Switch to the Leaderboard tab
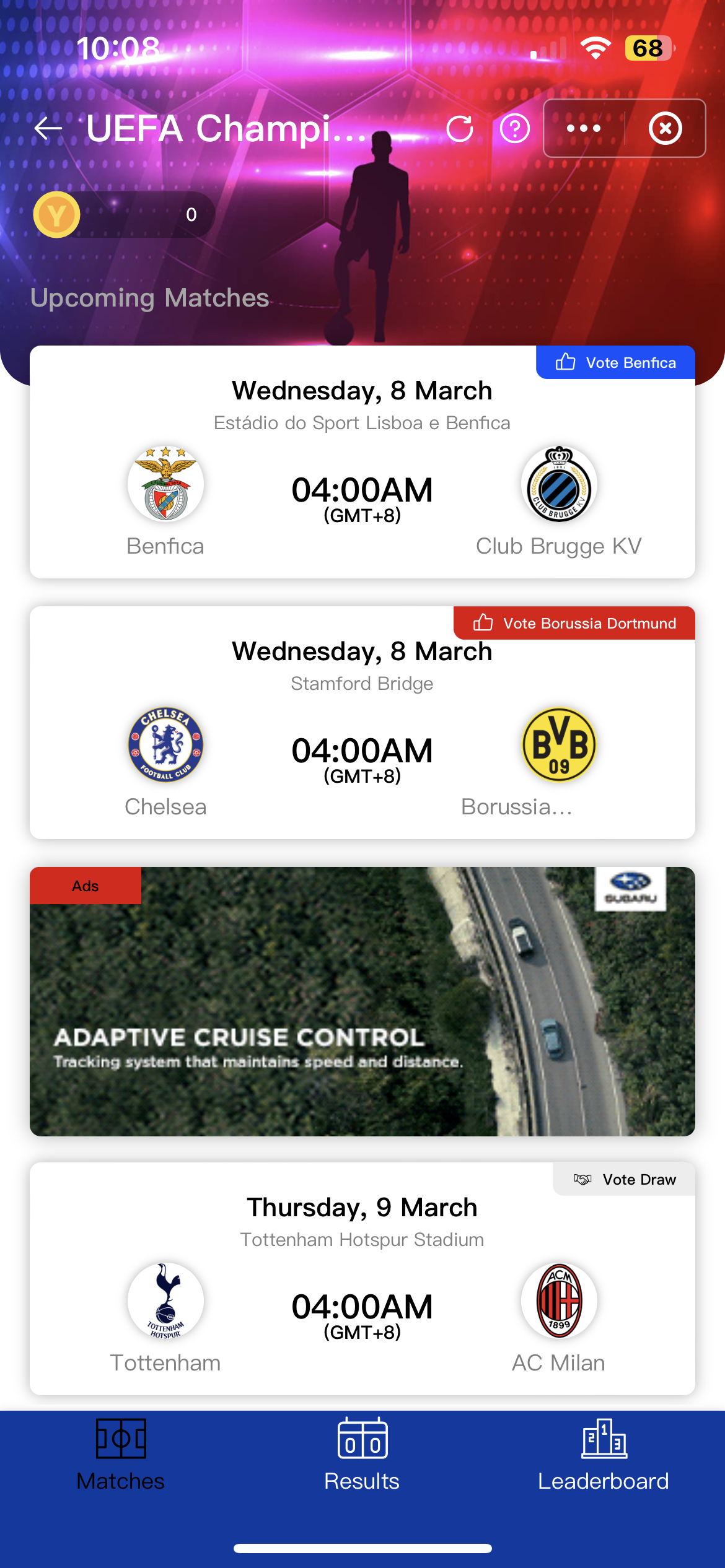 tap(603, 1455)
